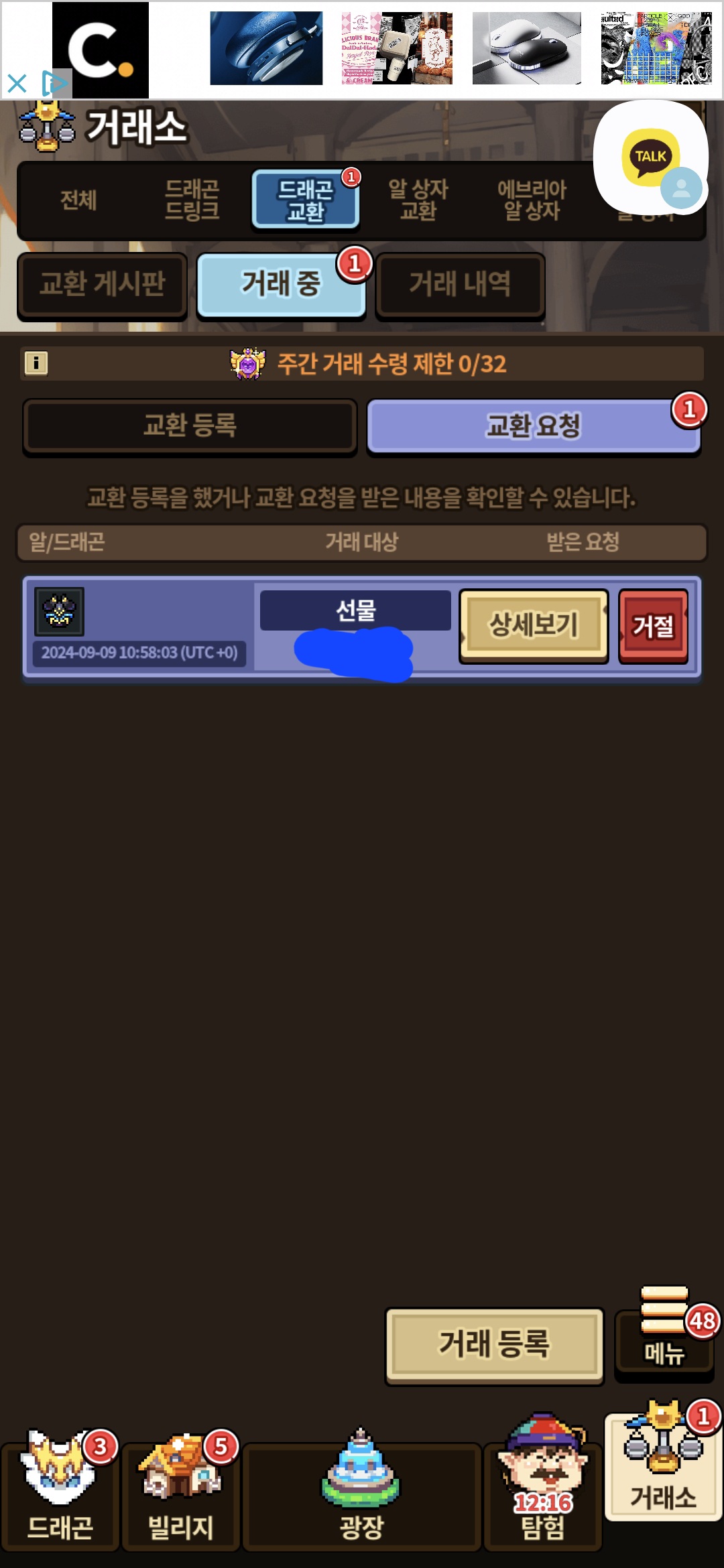Open the weekly trade limit info icon
The width and height of the screenshot is (724, 1568).
point(36,363)
